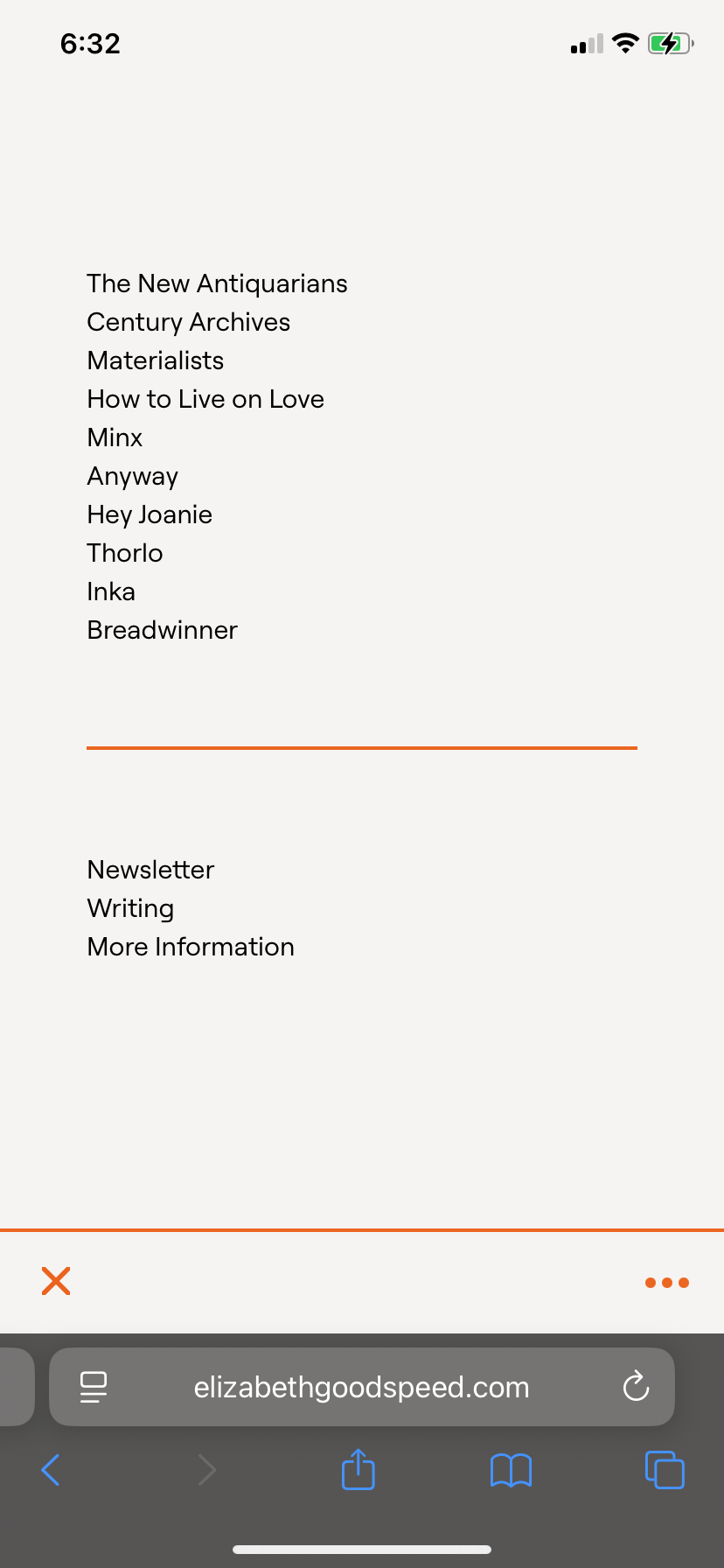The height and width of the screenshot is (1568, 724).
Task: Show all open Safari tabs
Action: point(665,1470)
